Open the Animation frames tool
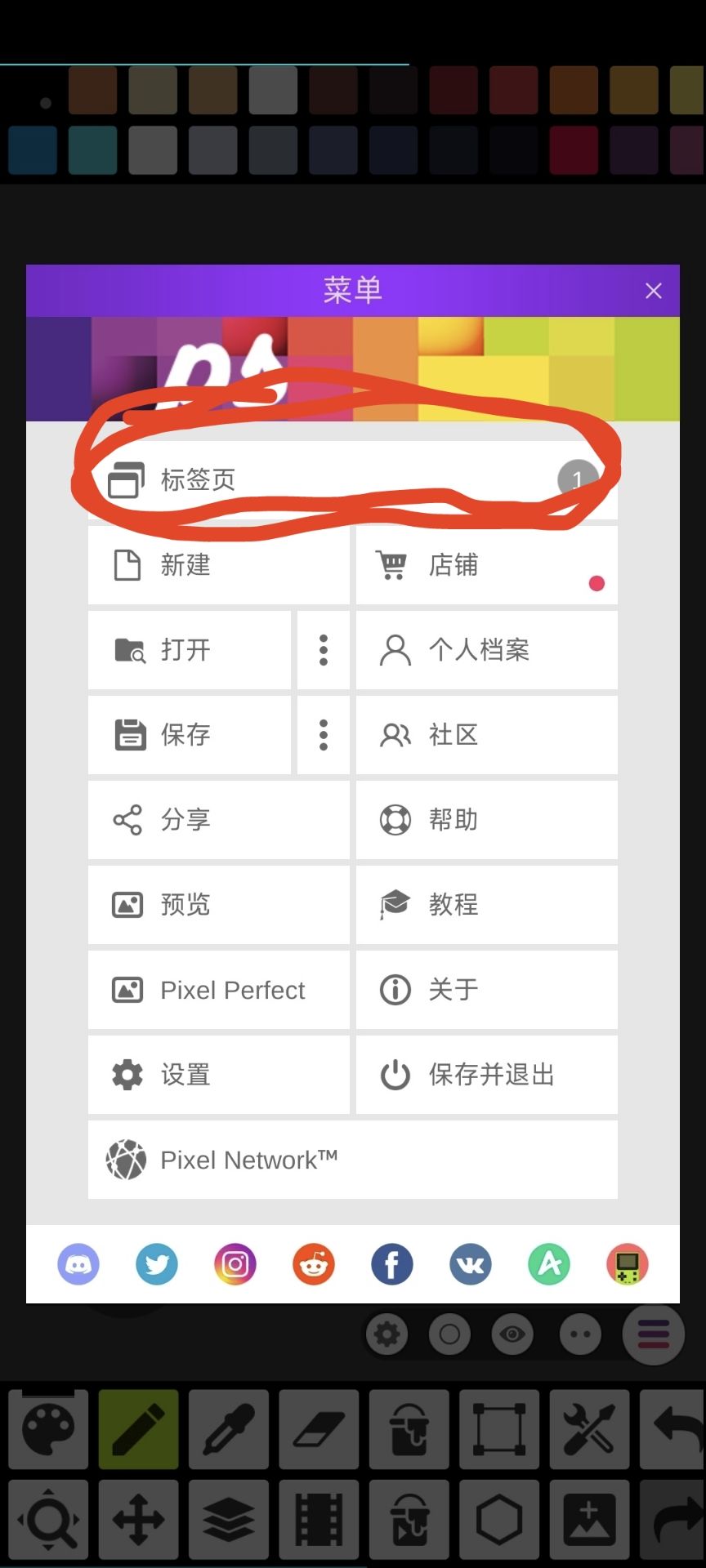The width and height of the screenshot is (706, 1568). point(318,1521)
